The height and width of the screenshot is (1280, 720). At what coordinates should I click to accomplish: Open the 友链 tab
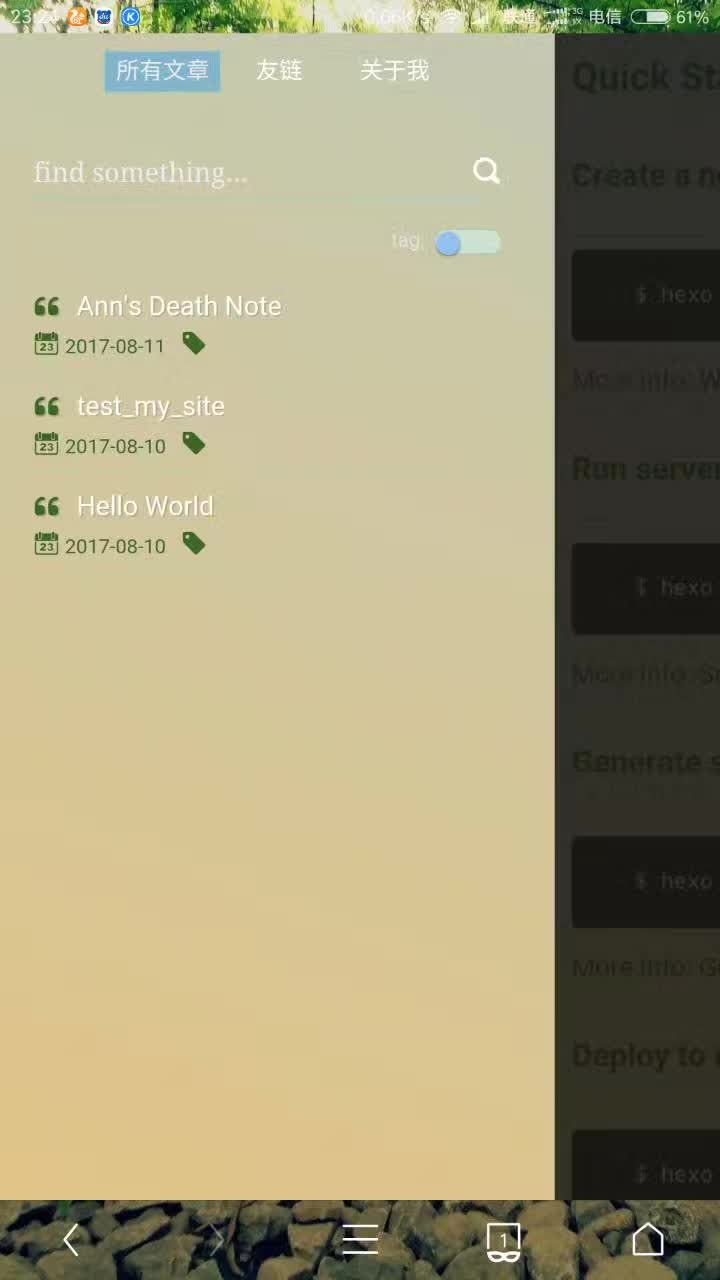279,71
